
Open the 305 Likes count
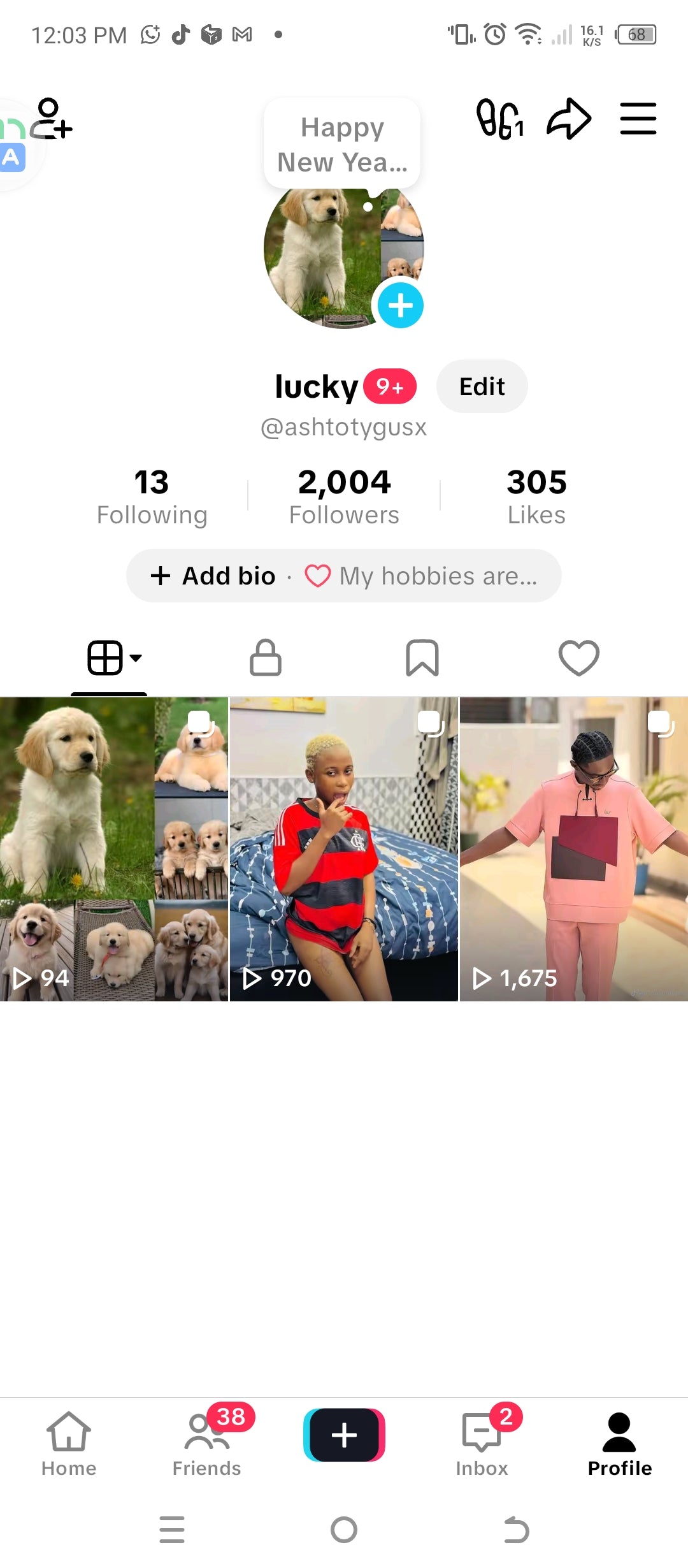pos(536,497)
